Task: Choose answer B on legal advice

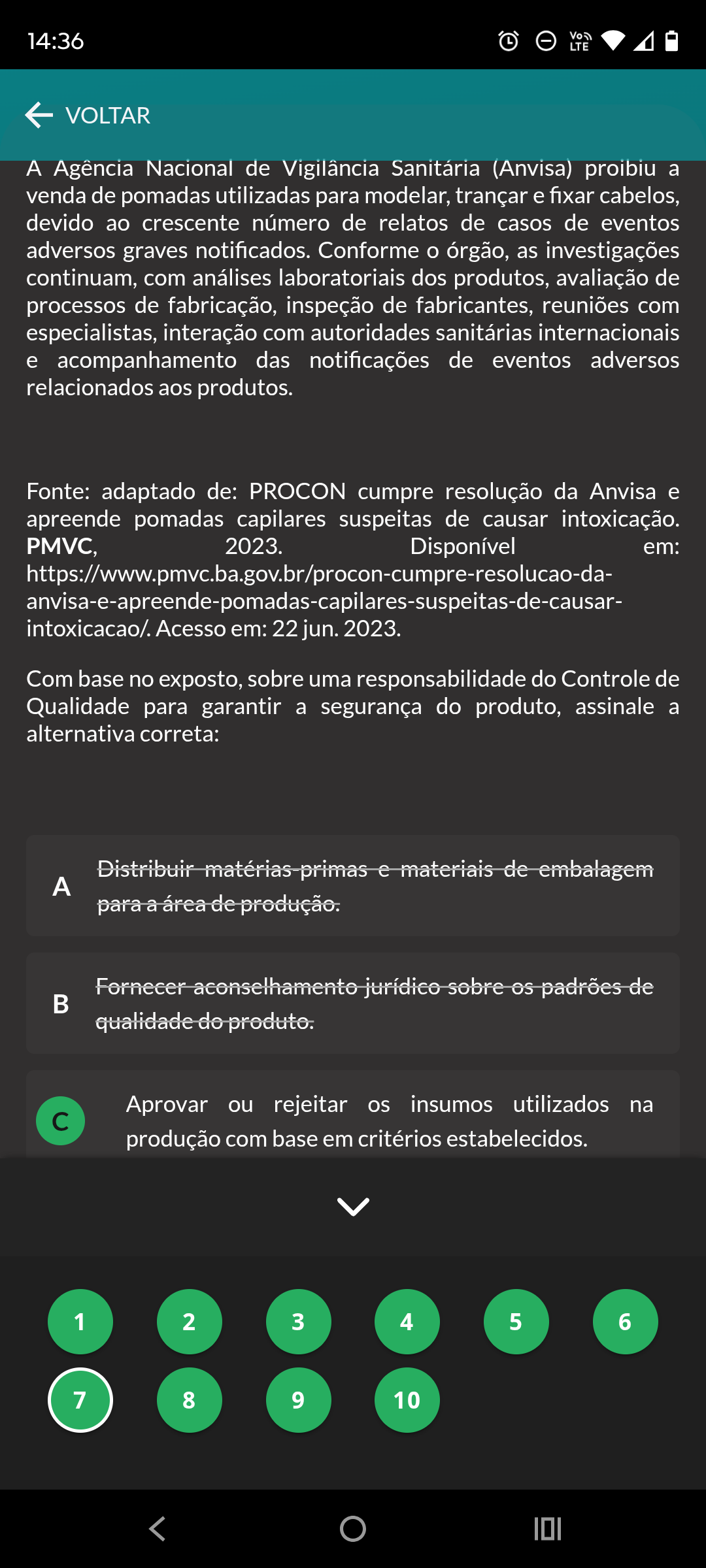Action: pyautogui.click(x=353, y=1004)
